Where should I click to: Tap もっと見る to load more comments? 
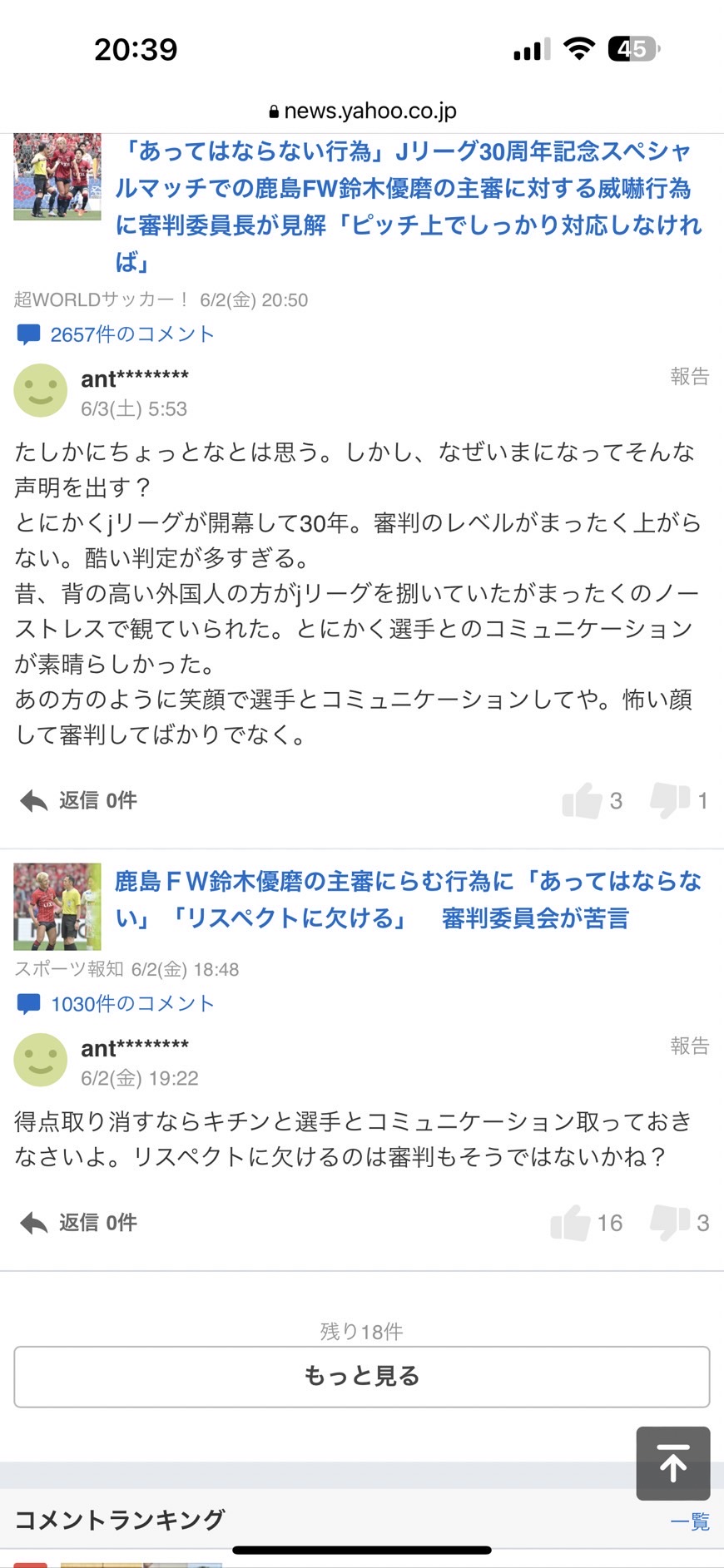pyautogui.click(x=361, y=1377)
